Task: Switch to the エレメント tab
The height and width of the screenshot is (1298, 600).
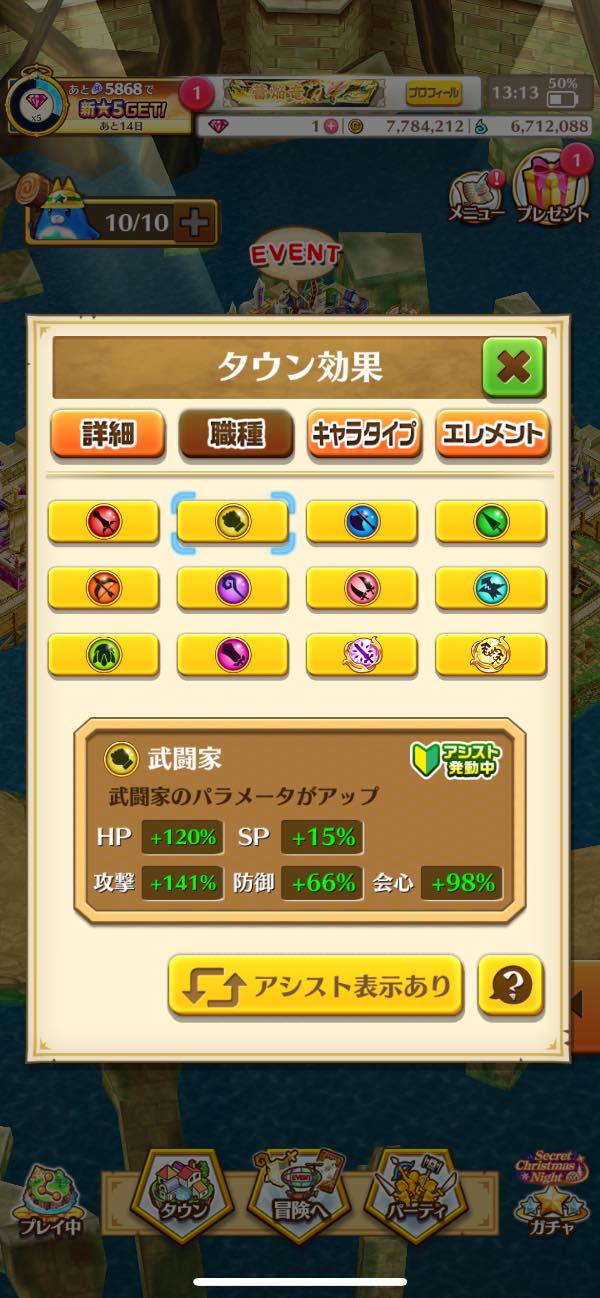Action: click(x=492, y=434)
